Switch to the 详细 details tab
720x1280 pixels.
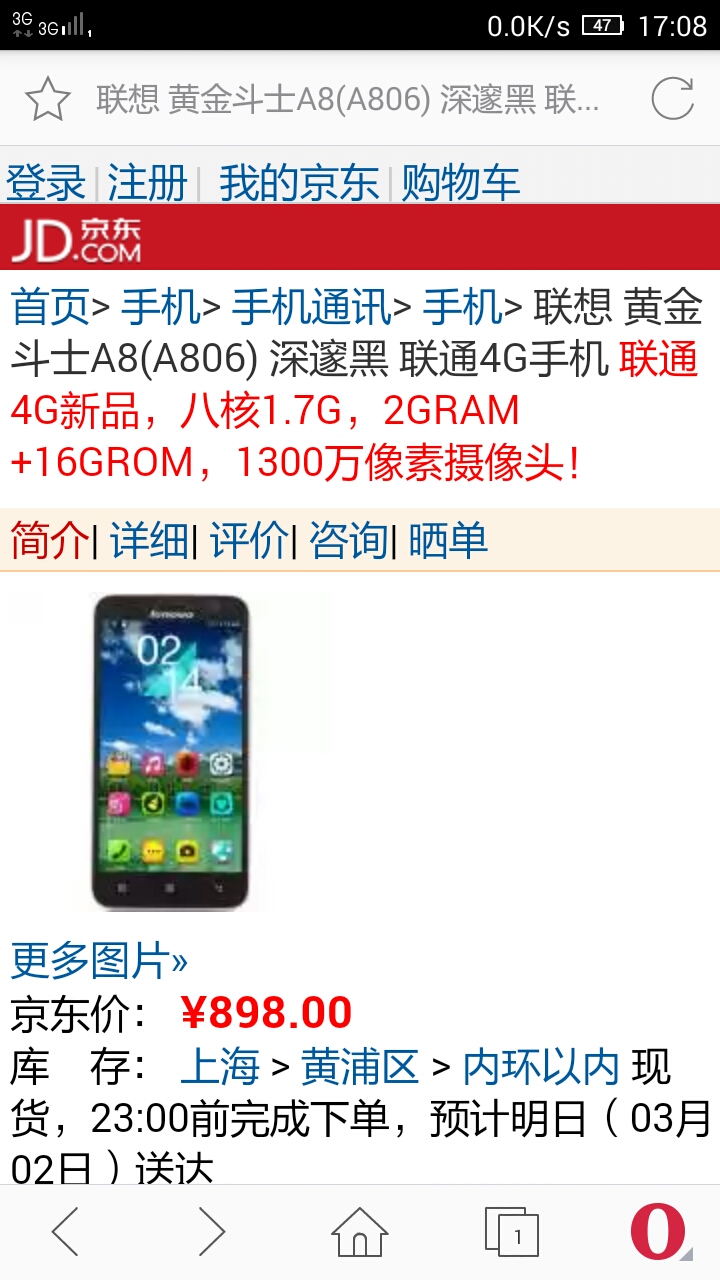[149, 541]
